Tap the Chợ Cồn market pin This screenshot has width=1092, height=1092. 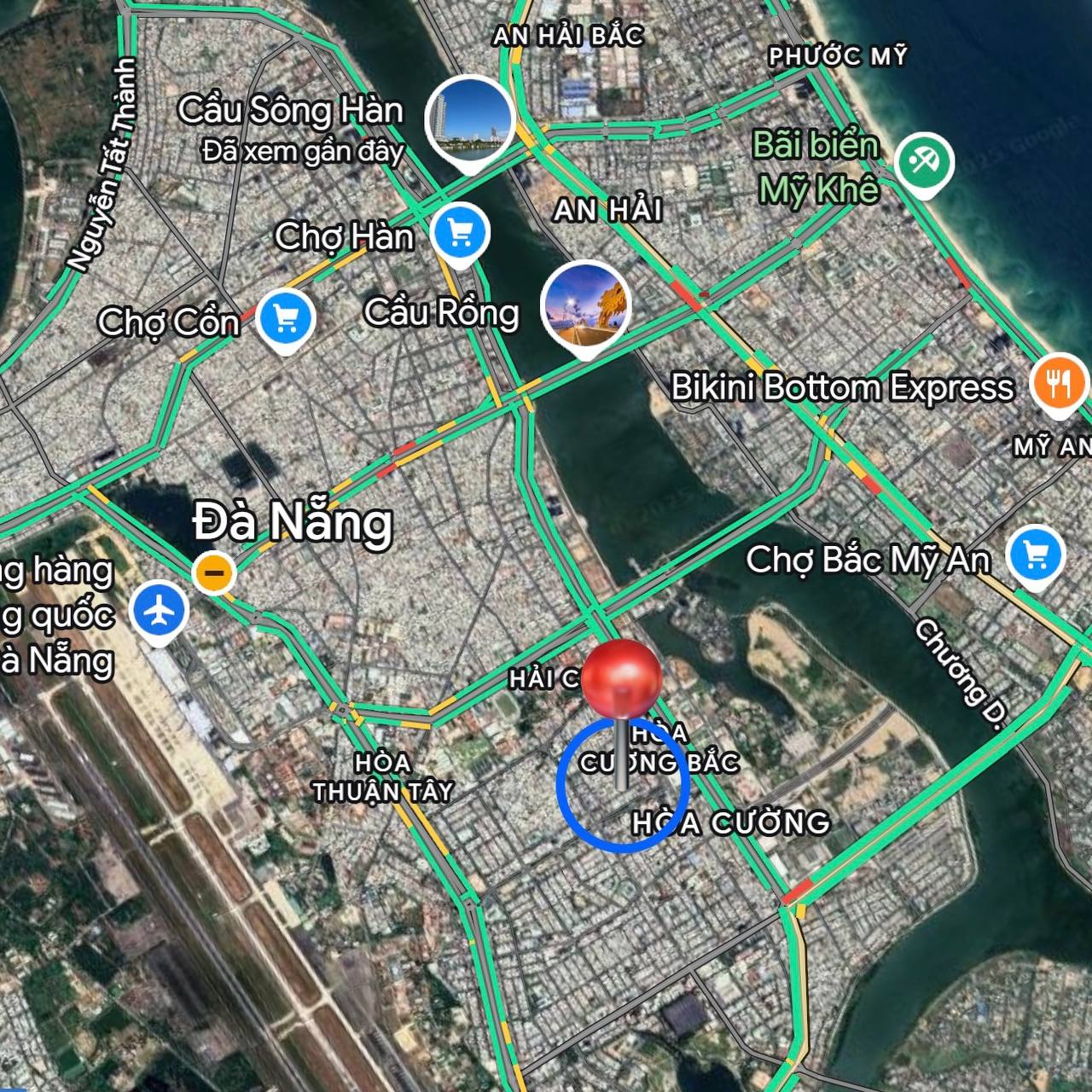tap(287, 318)
